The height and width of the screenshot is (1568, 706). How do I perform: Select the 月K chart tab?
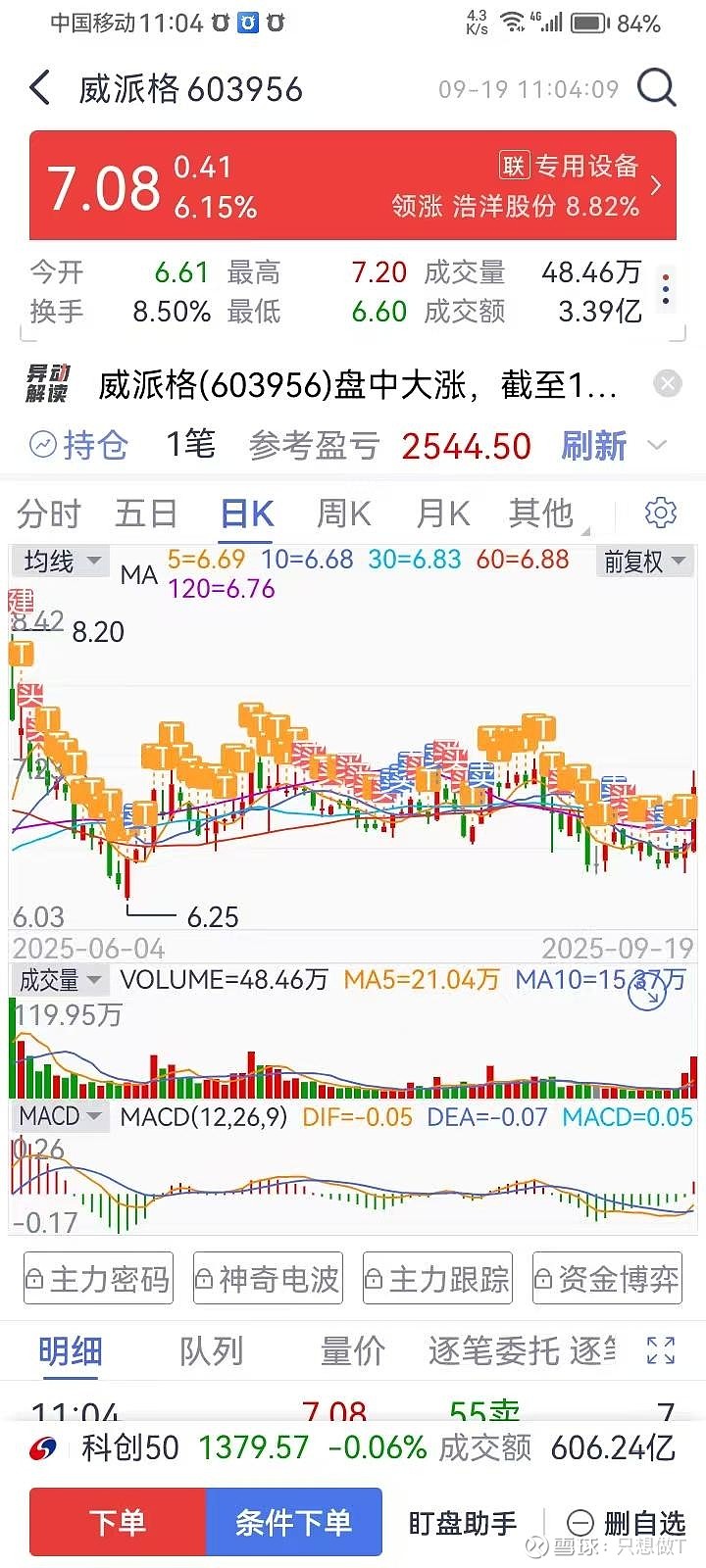pos(443,514)
